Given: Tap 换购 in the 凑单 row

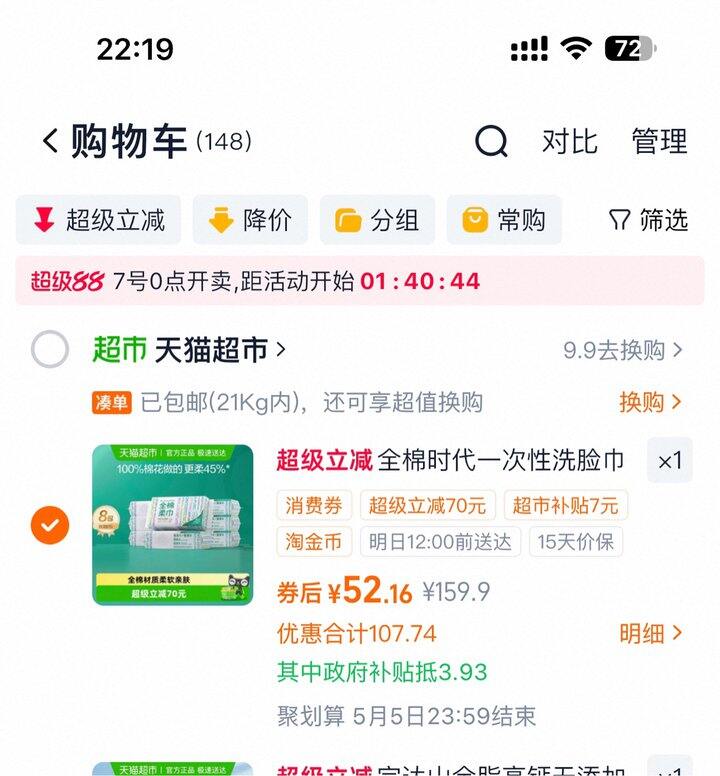Looking at the screenshot, I should (x=650, y=402).
